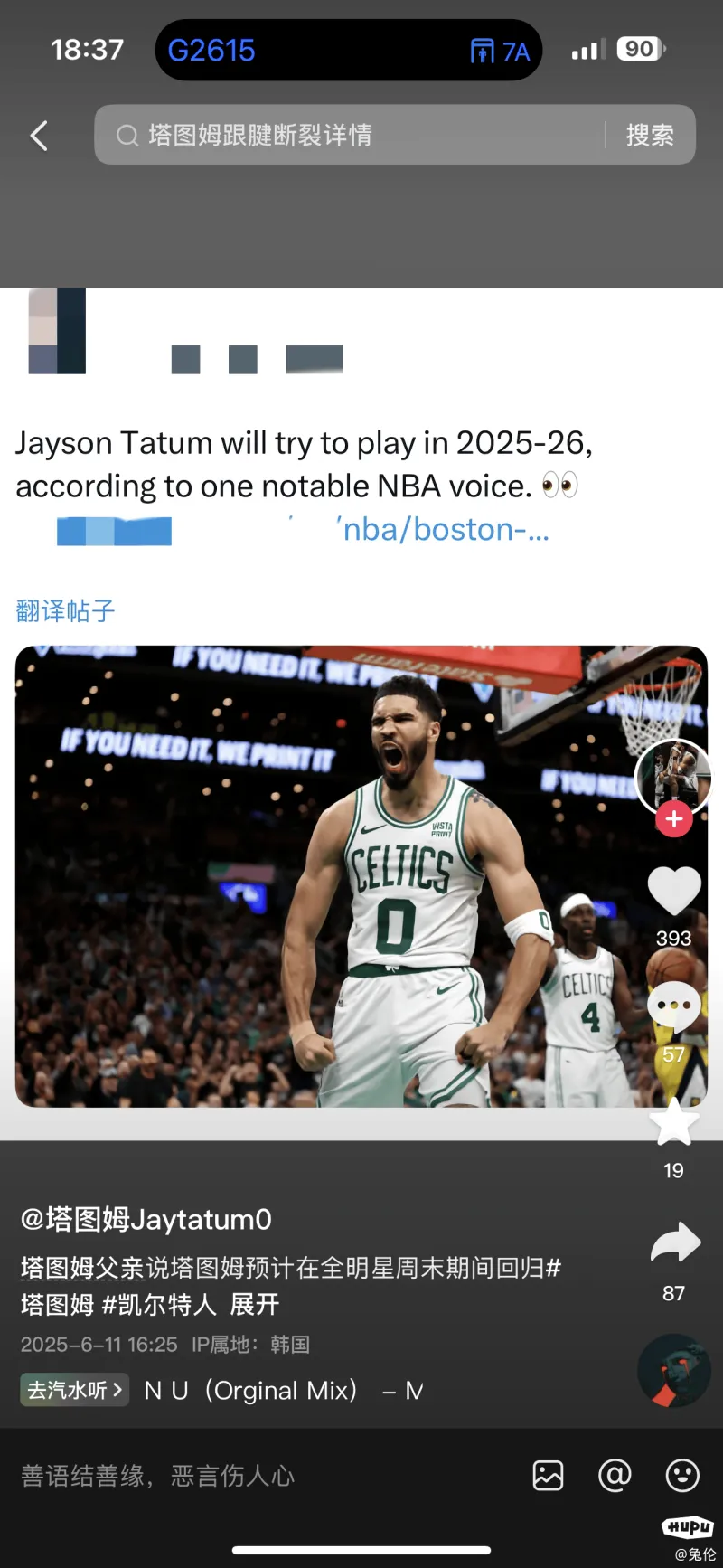Expand the caption with 展开
This screenshot has height=1568, width=723.
point(255,1304)
